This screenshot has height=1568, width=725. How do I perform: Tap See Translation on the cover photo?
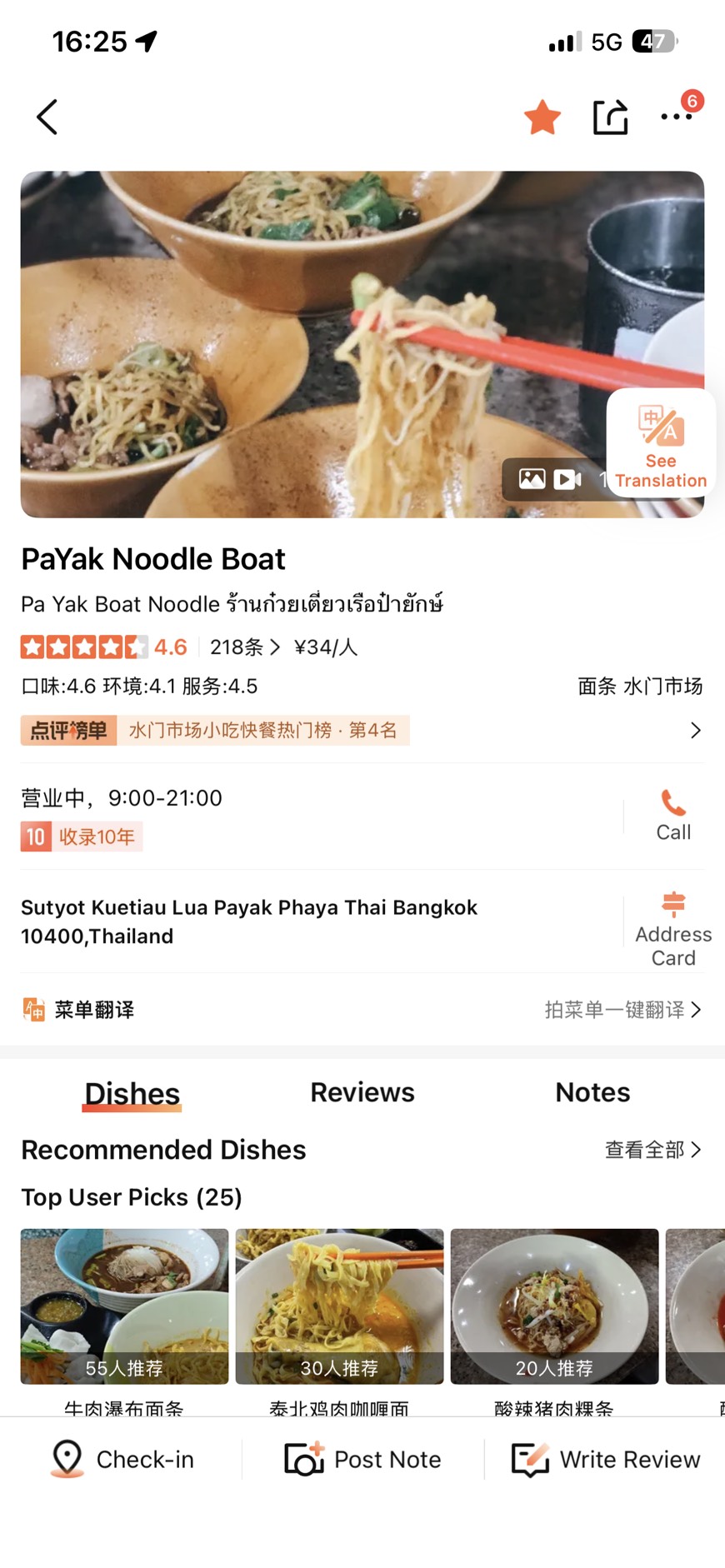point(660,444)
